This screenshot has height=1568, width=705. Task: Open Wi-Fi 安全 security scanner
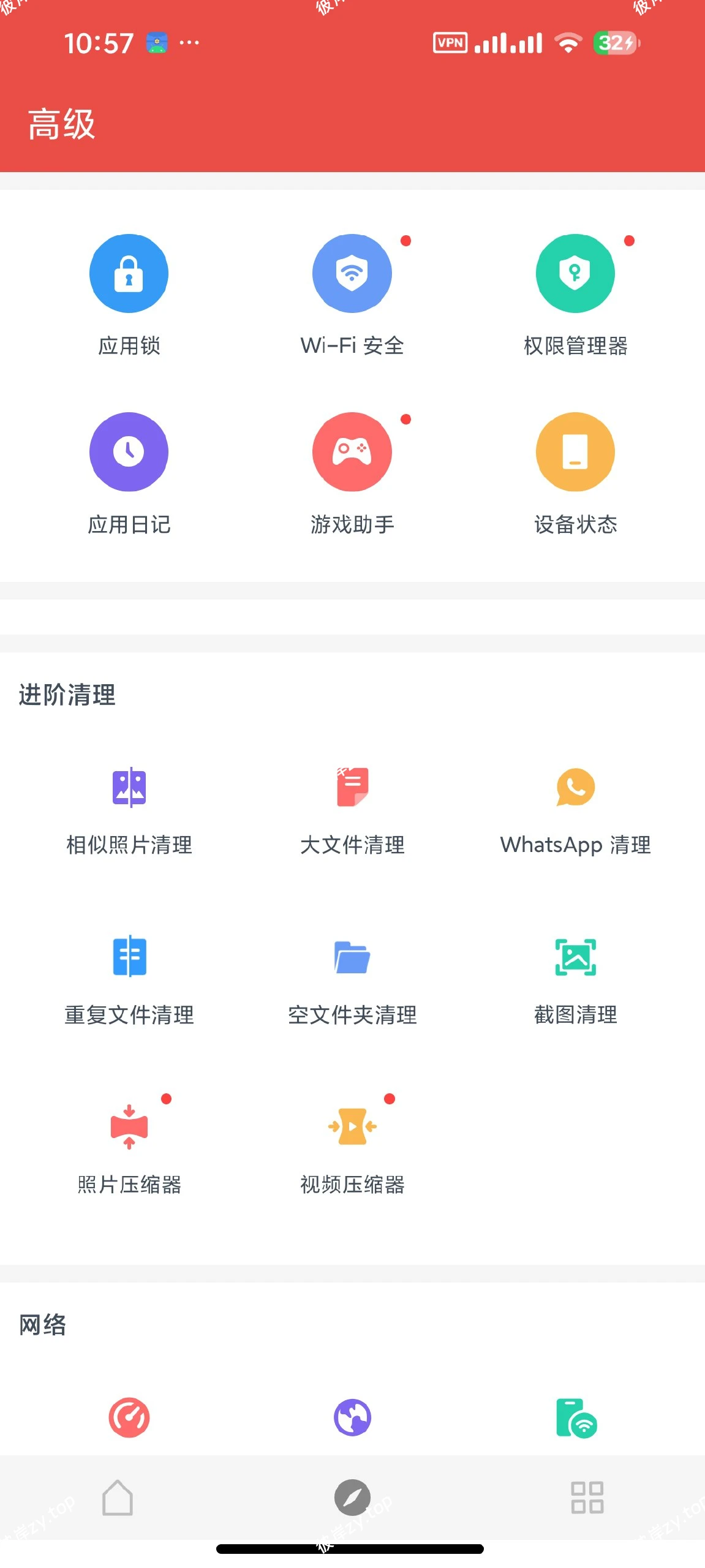(352, 273)
